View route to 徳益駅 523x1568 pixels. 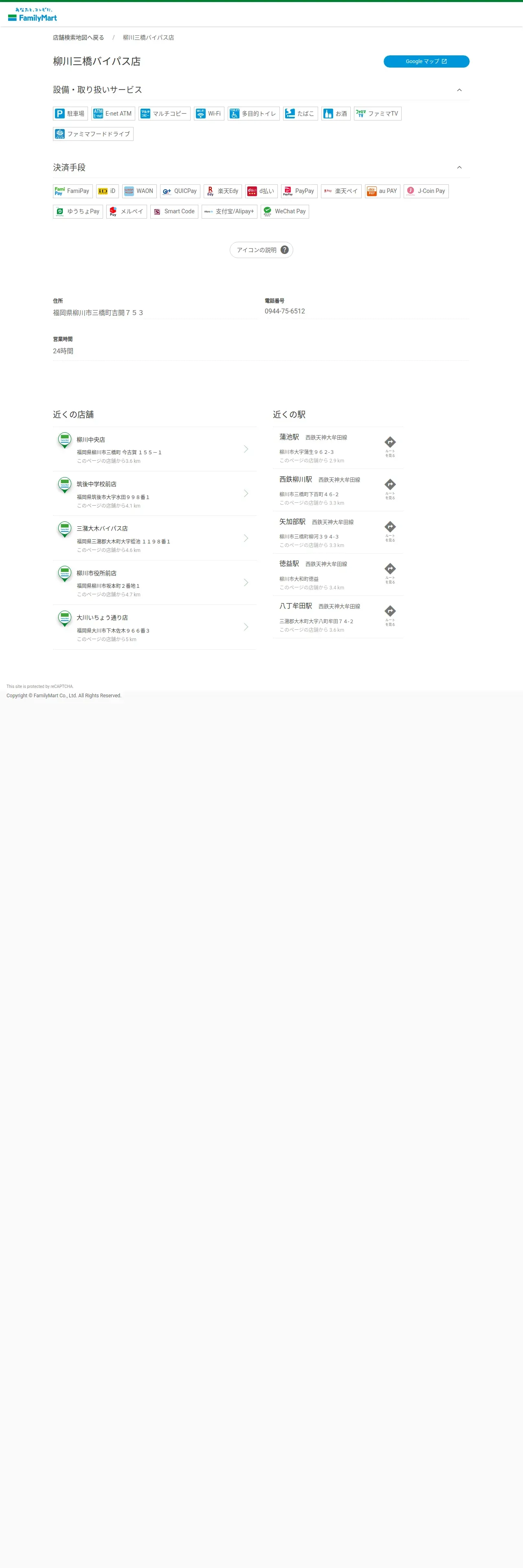point(390,574)
